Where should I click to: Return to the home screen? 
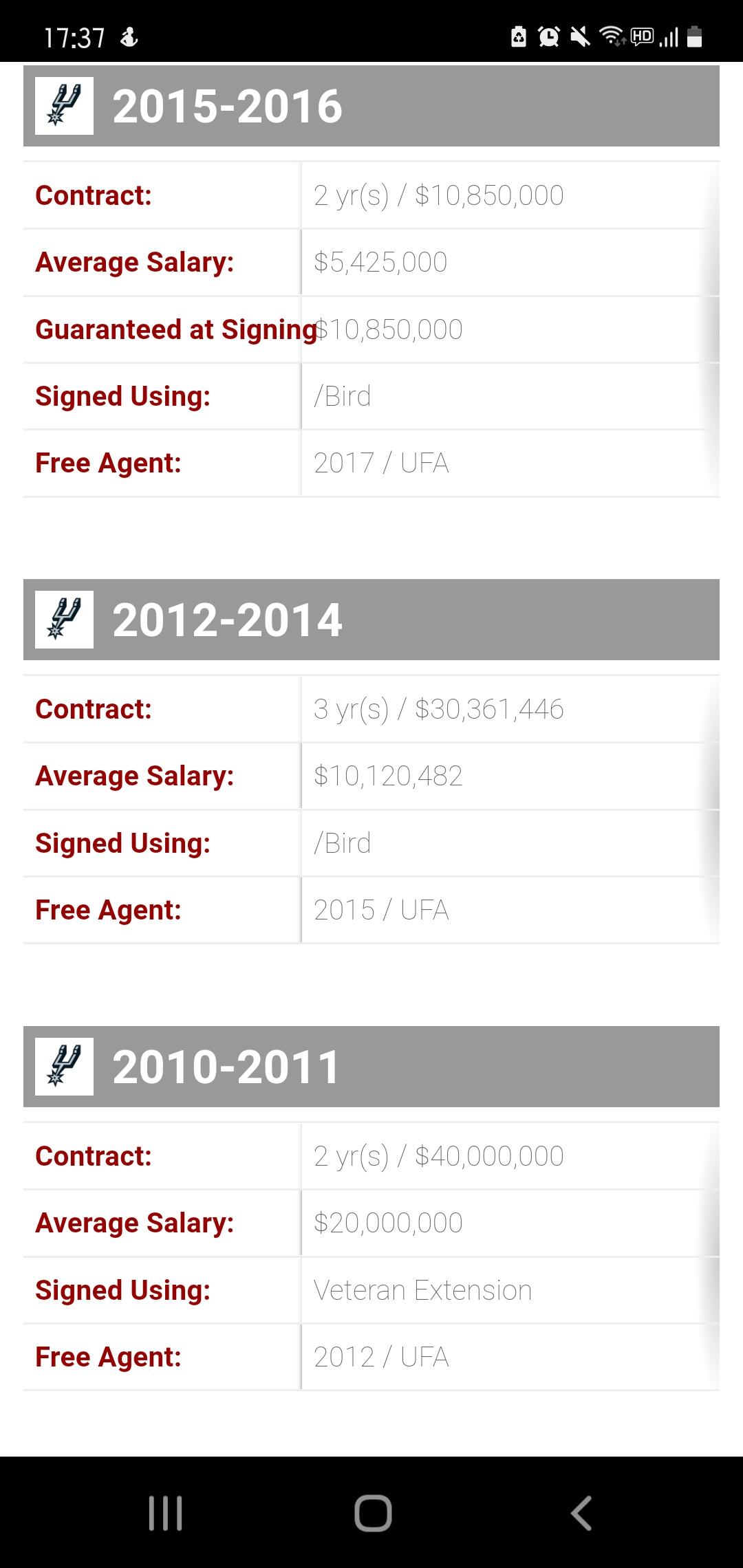tap(373, 1513)
